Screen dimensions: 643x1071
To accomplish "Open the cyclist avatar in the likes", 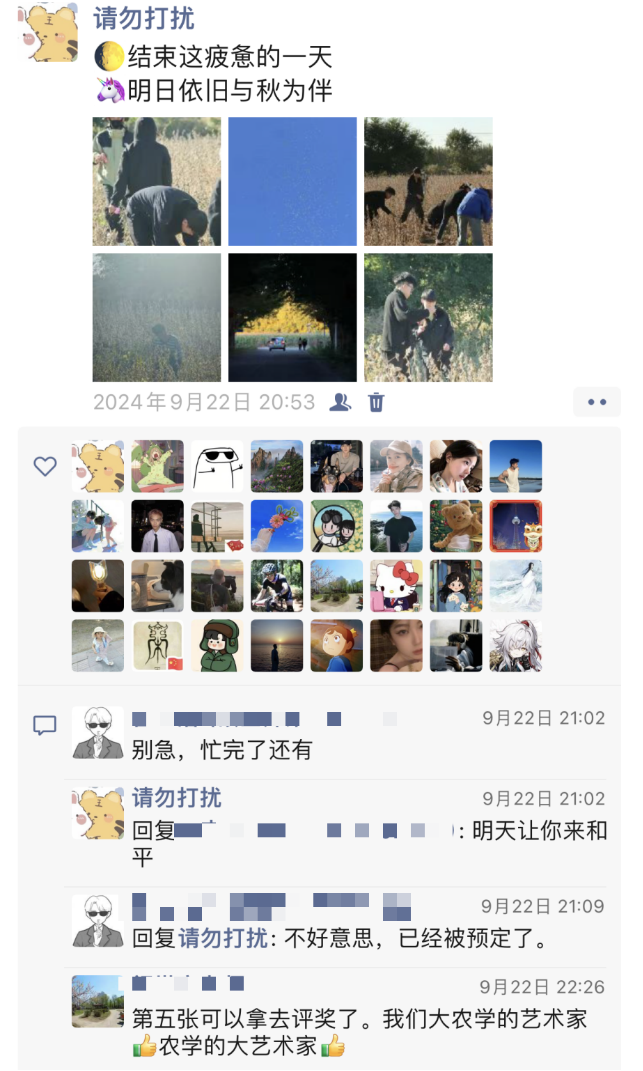I will 277,586.
